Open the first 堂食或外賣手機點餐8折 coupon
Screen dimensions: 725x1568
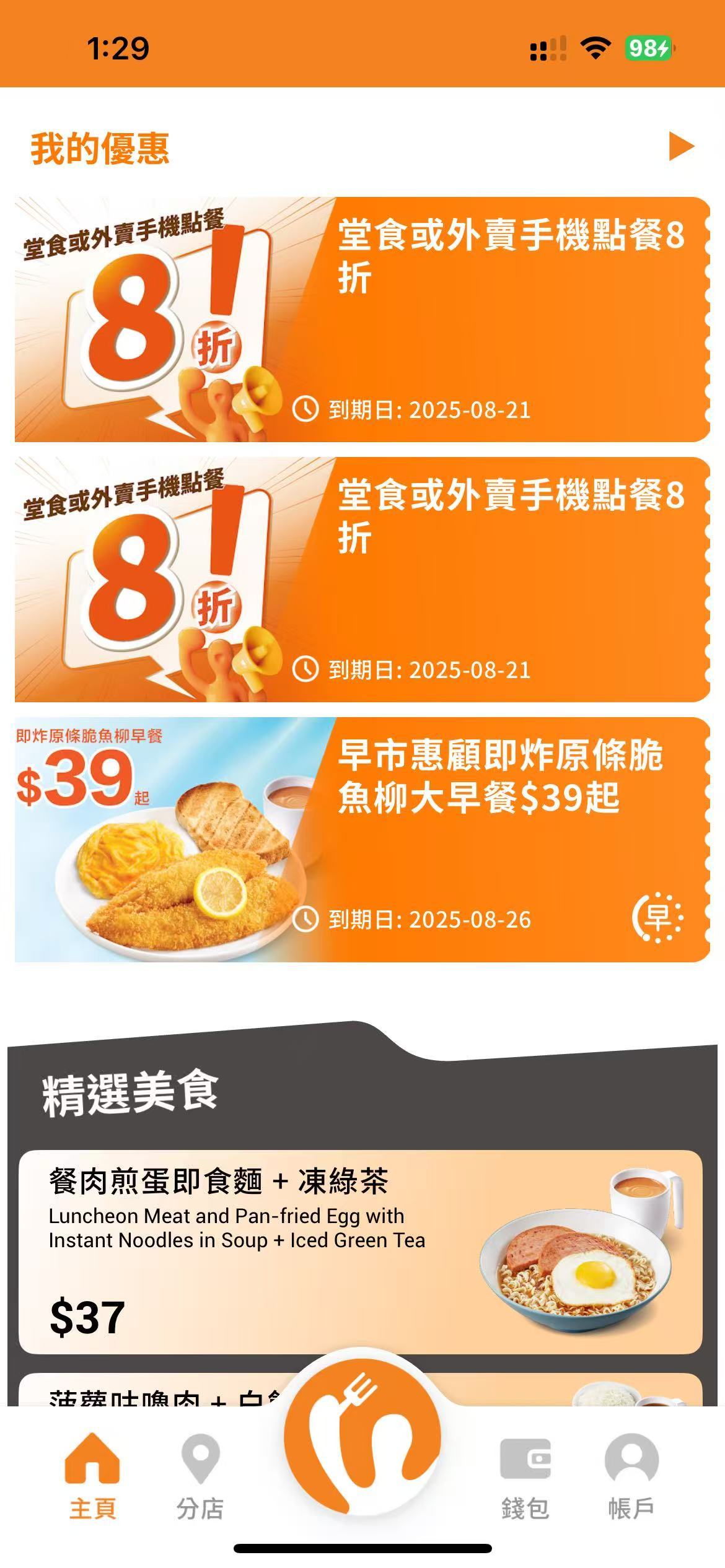tap(362, 320)
